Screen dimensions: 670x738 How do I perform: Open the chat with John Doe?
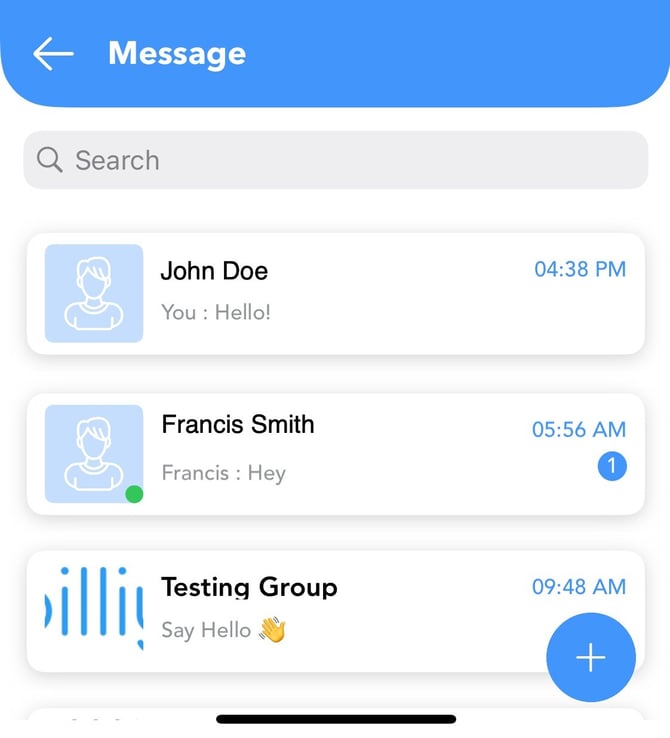pos(335,293)
